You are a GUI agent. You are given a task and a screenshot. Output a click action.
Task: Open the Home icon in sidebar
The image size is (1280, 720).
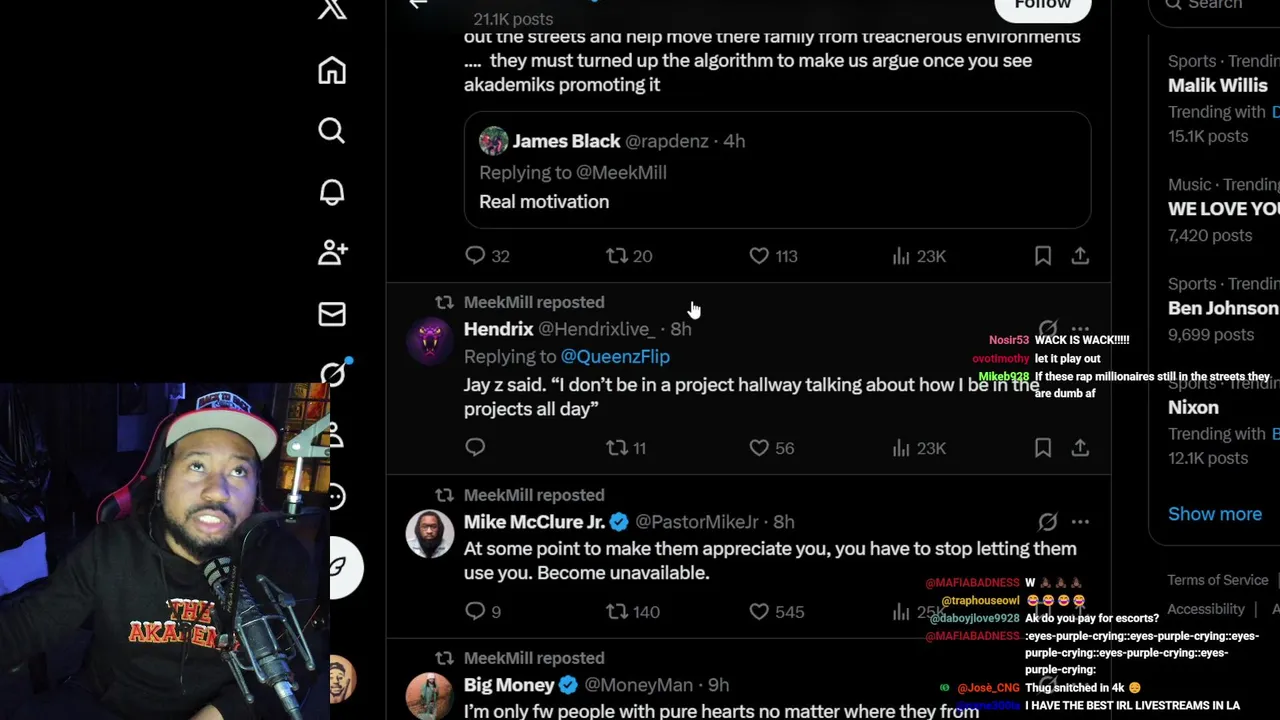click(332, 71)
